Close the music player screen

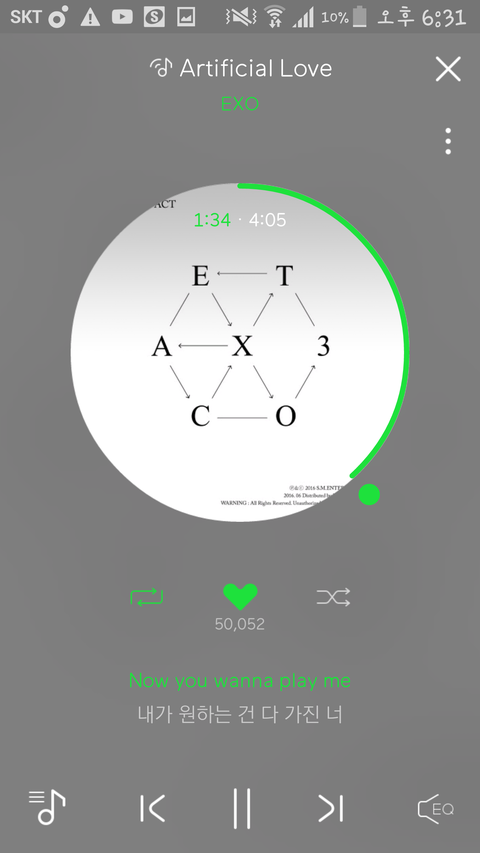[448, 69]
